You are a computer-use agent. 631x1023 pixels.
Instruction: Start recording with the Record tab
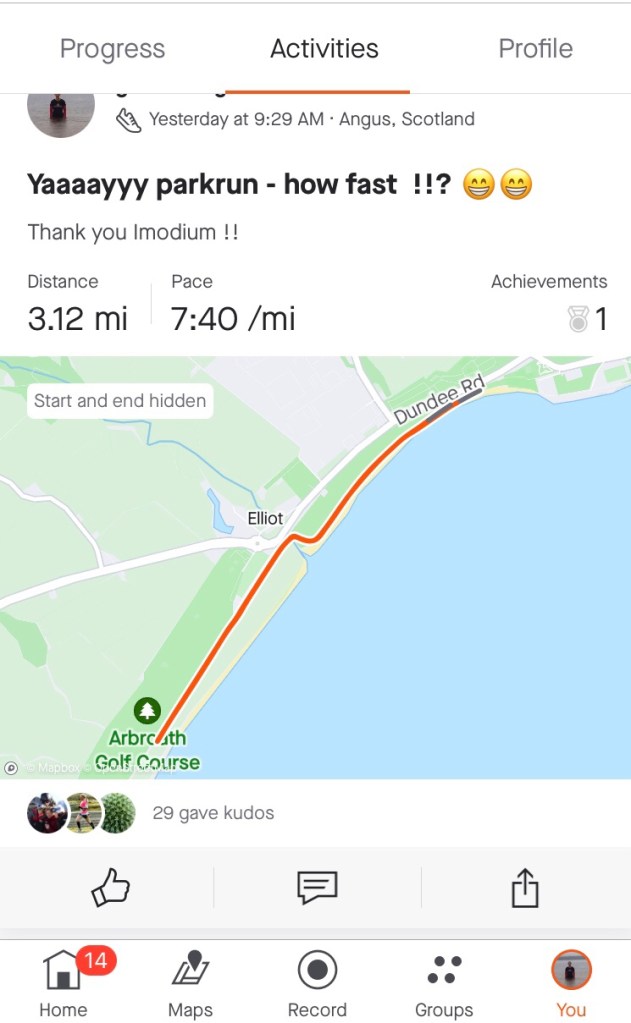pyautogui.click(x=317, y=983)
